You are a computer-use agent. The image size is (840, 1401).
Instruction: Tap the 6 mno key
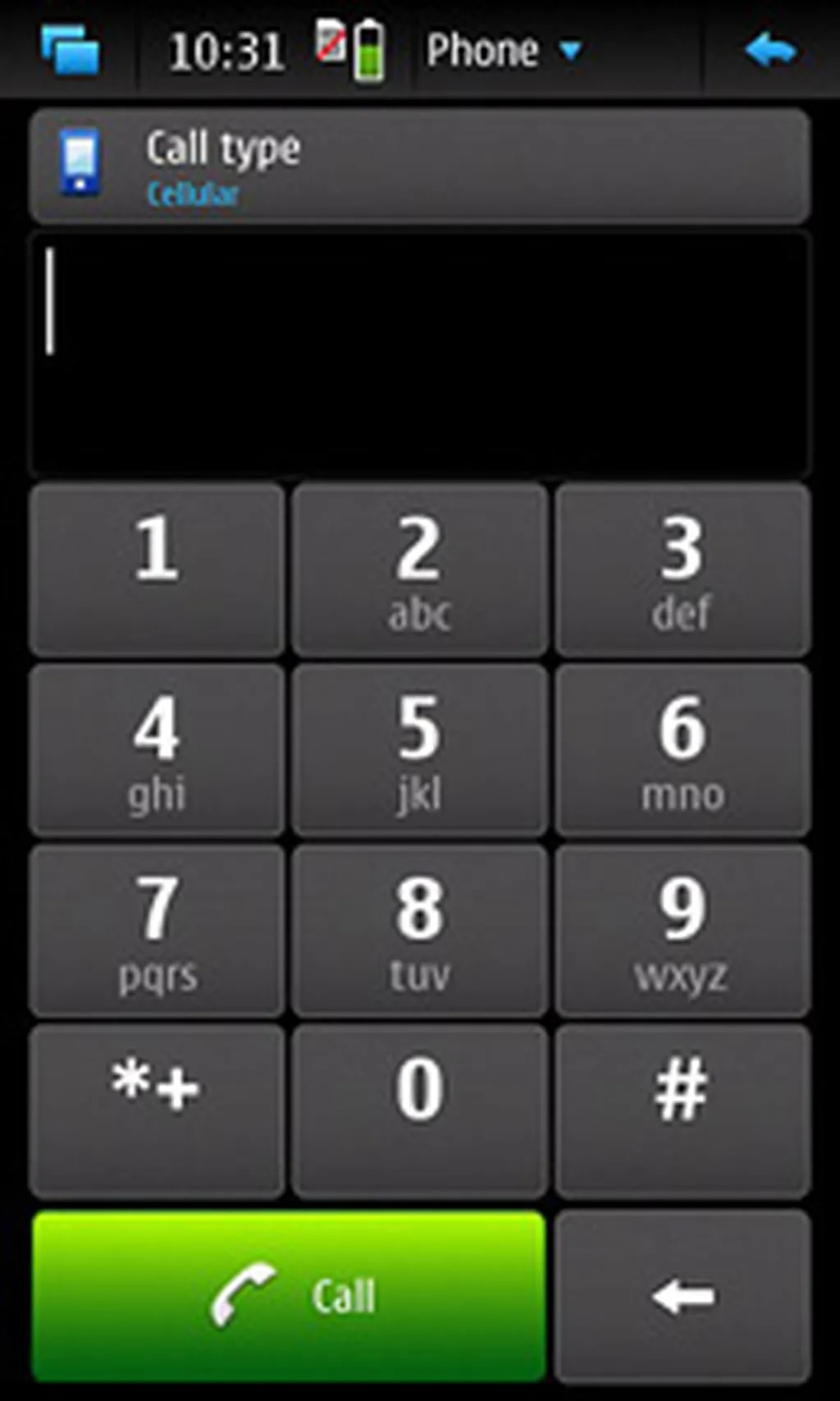click(682, 749)
